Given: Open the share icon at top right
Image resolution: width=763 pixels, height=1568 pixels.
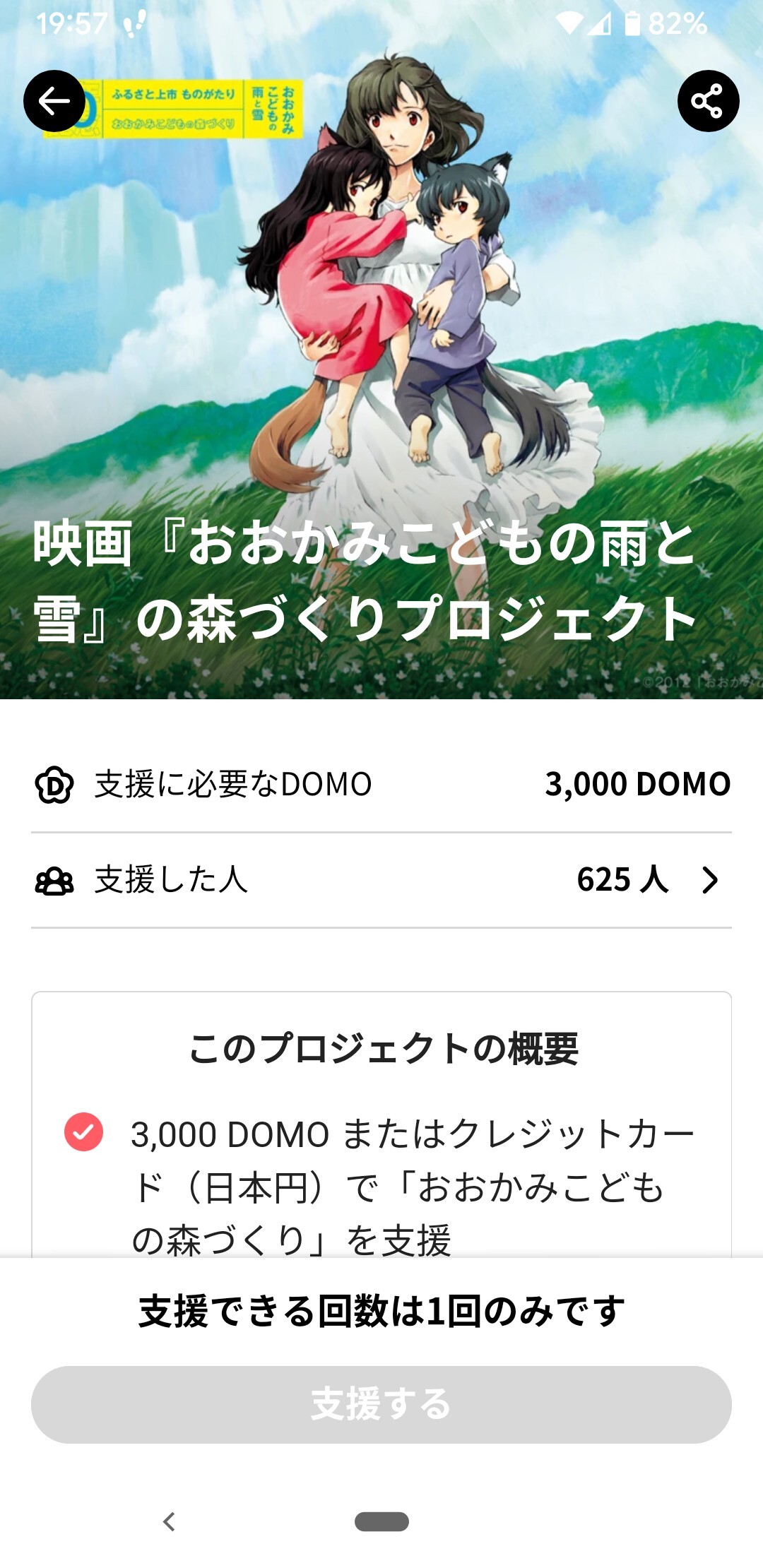Looking at the screenshot, I should pyautogui.click(x=709, y=101).
